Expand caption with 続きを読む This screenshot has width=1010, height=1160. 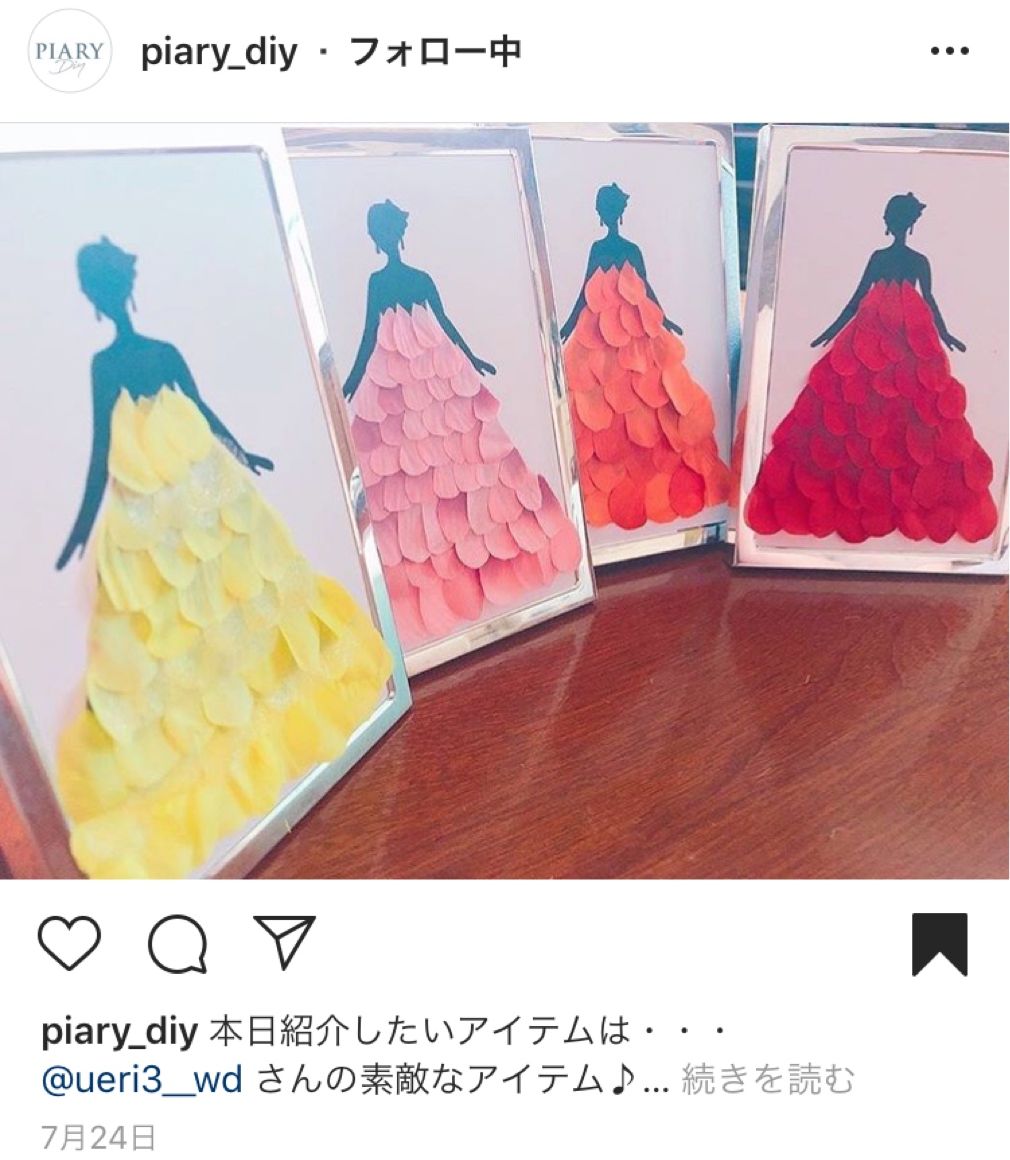(768, 1080)
